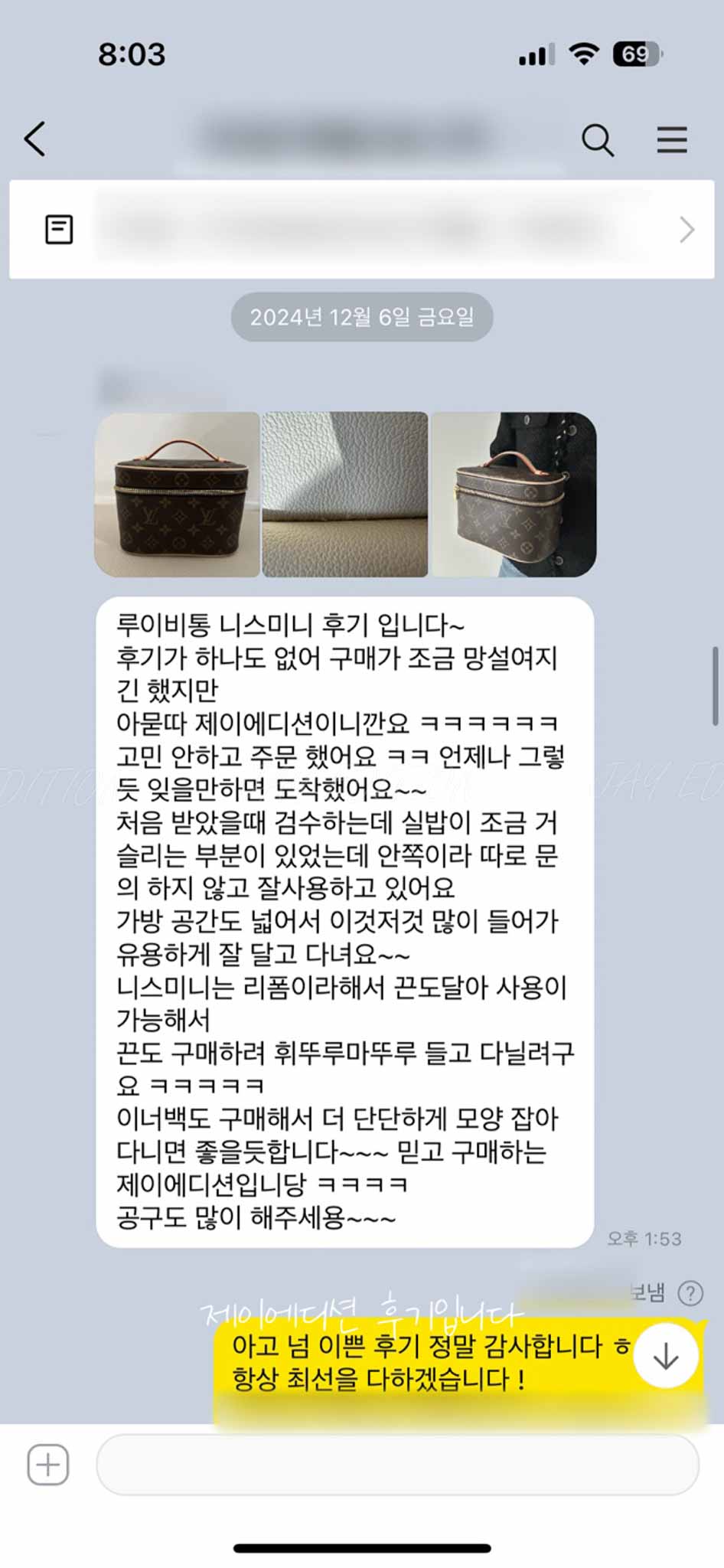Search within this chat
The image size is (724, 1568).
tap(597, 140)
